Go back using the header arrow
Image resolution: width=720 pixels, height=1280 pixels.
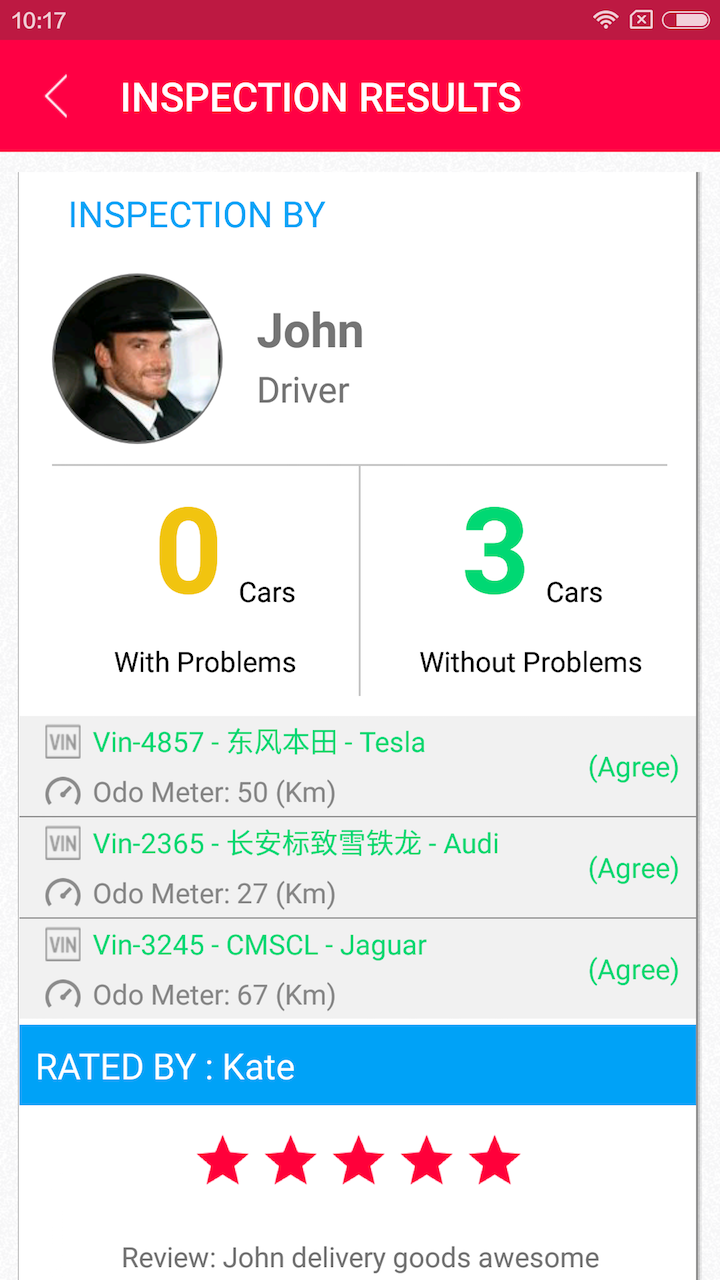(56, 97)
